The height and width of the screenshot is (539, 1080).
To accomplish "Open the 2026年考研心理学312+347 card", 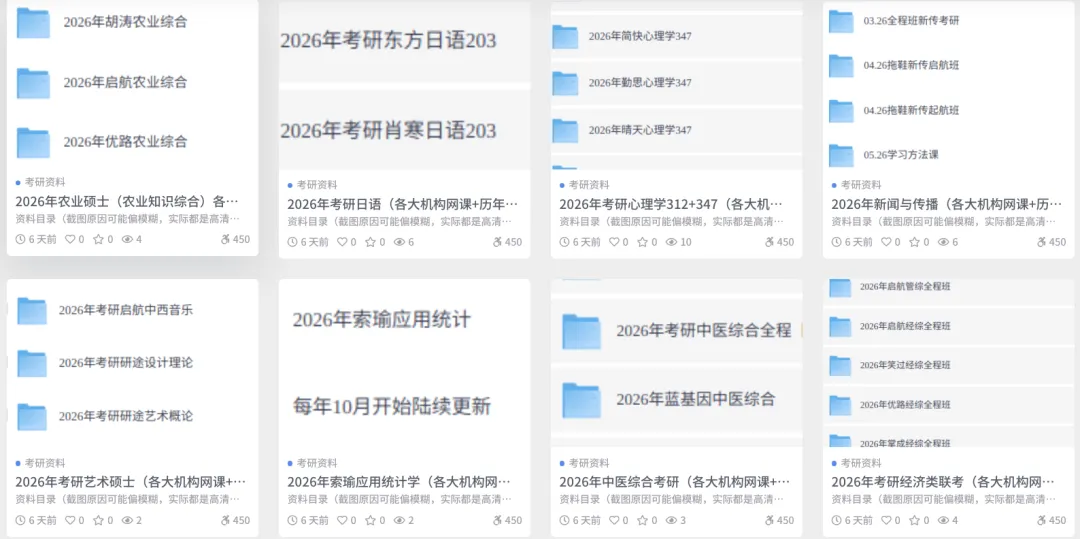I will click(672, 204).
